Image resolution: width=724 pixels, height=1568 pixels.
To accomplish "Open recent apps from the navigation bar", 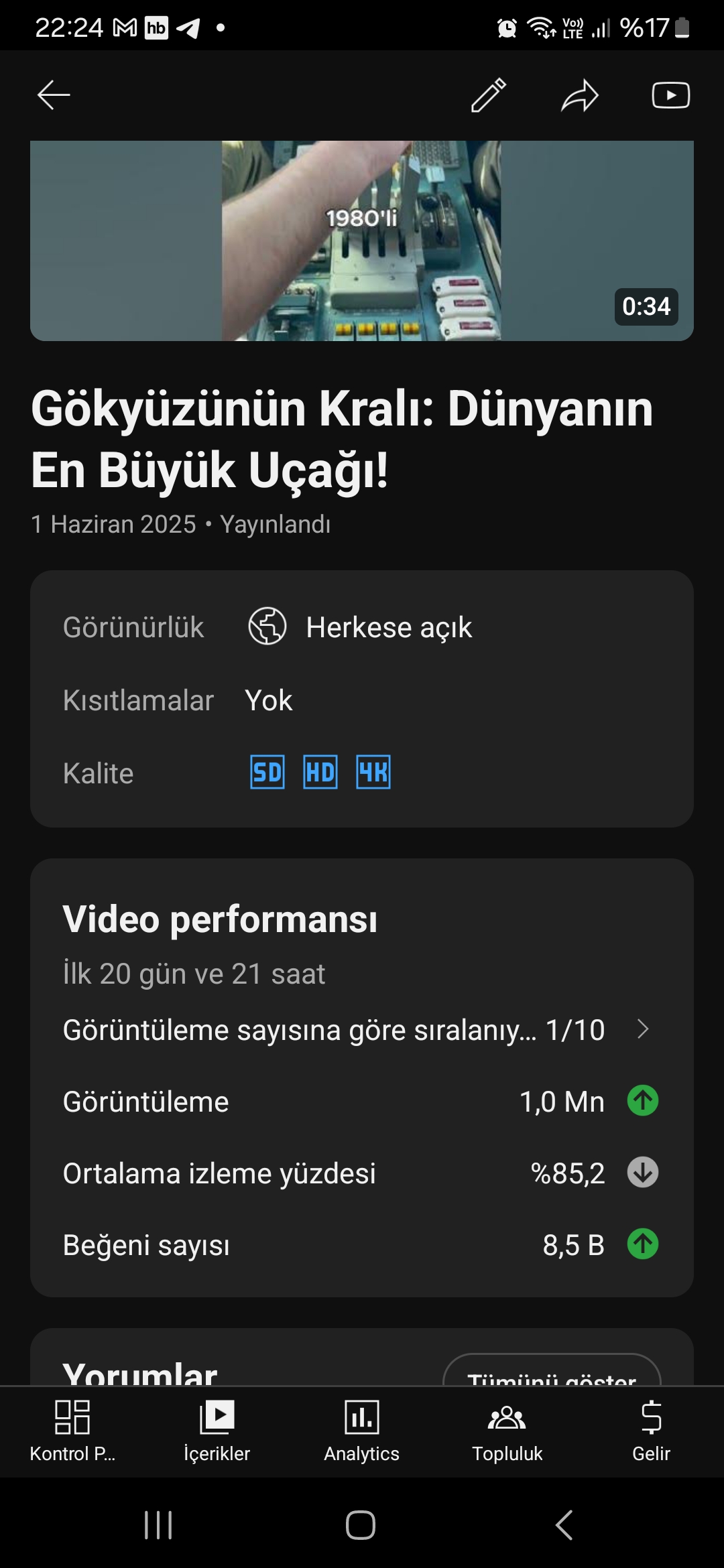I will click(x=159, y=1526).
